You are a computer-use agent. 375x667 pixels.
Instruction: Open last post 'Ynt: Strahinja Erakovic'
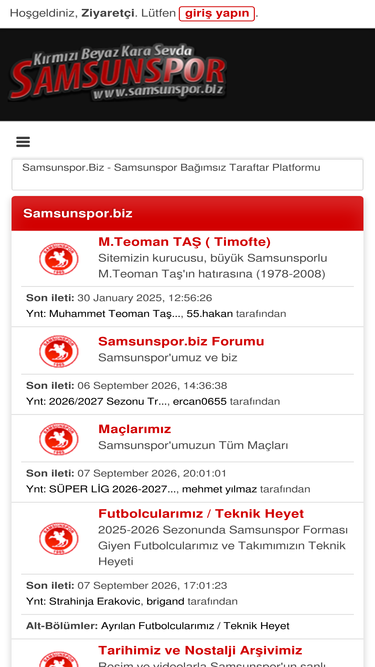click(x=85, y=601)
